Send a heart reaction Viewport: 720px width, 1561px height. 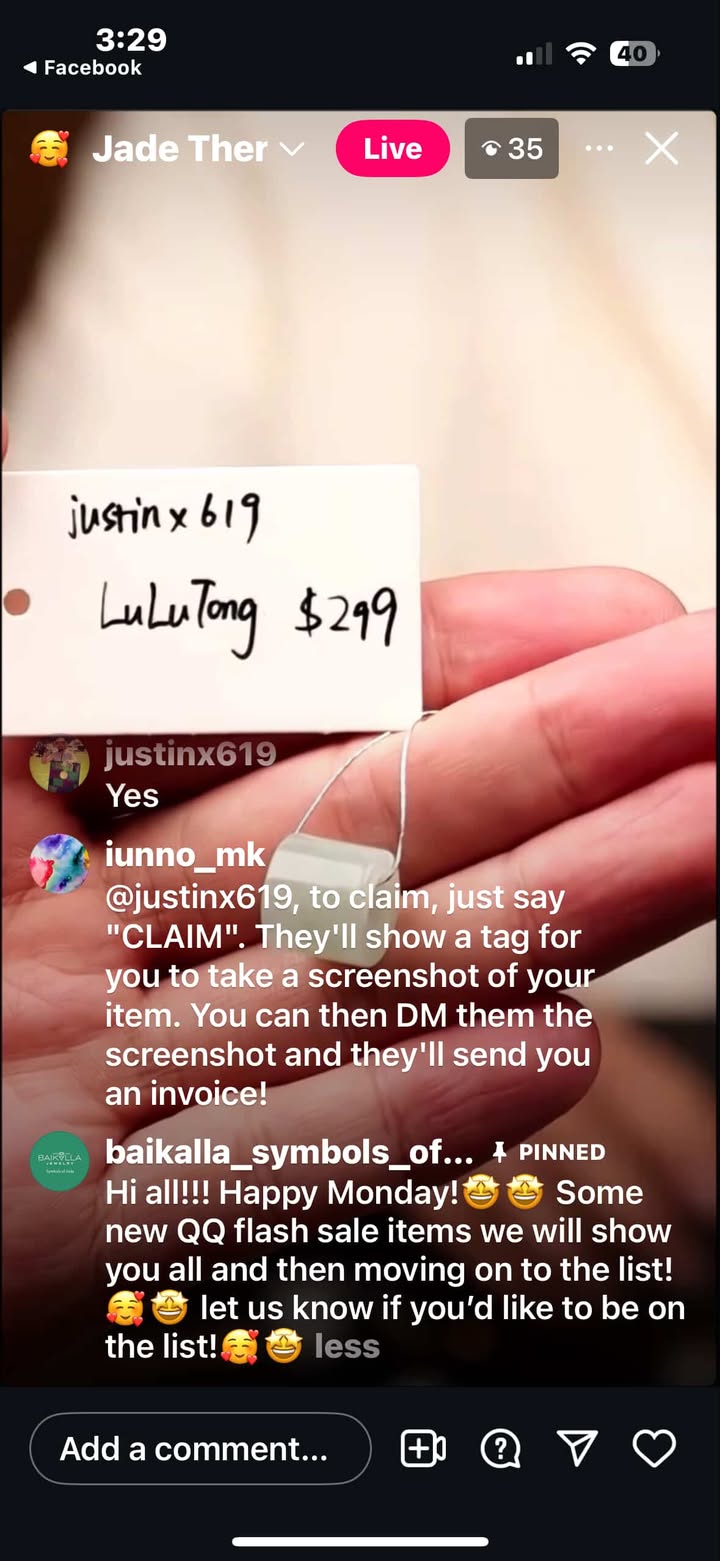coord(654,1448)
